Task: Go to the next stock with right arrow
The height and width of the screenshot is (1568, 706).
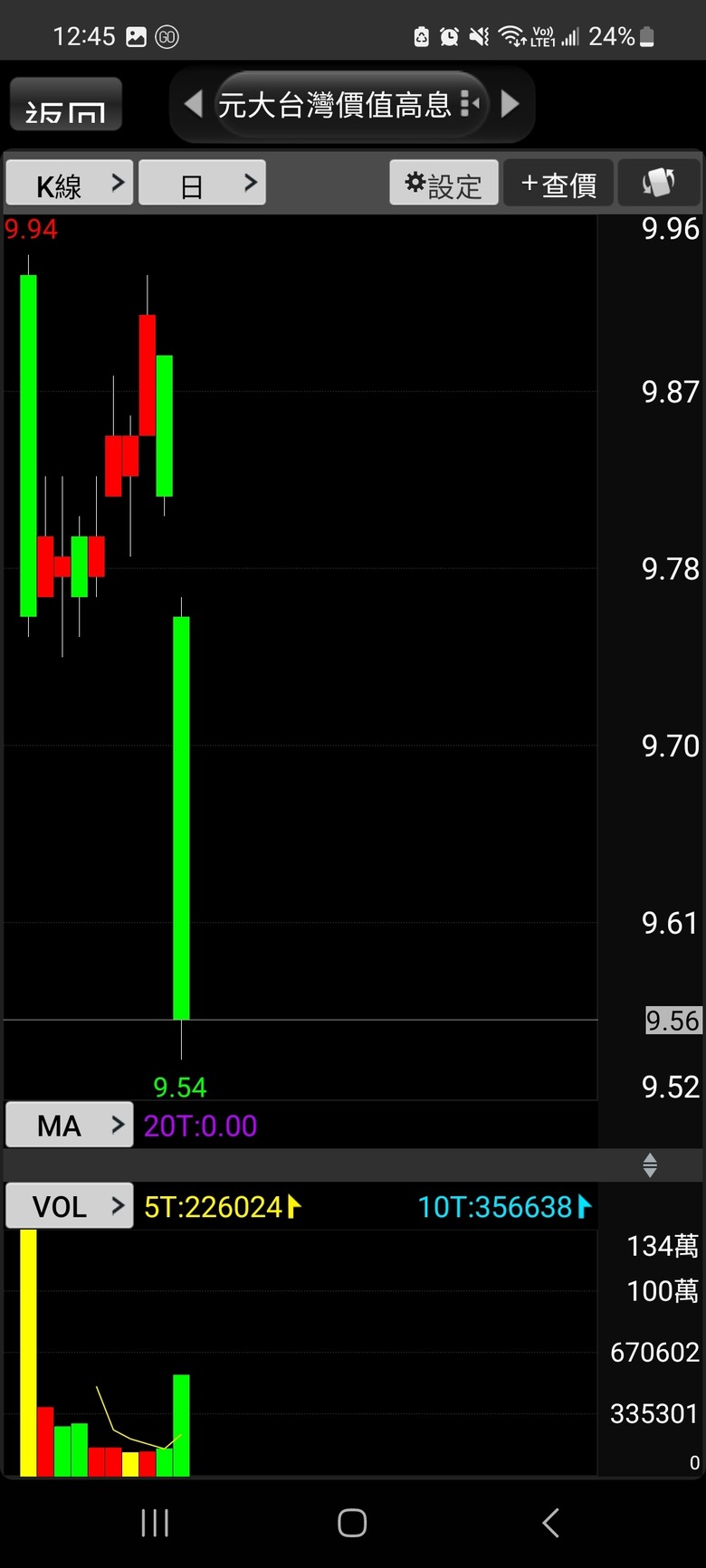Action: point(510,104)
